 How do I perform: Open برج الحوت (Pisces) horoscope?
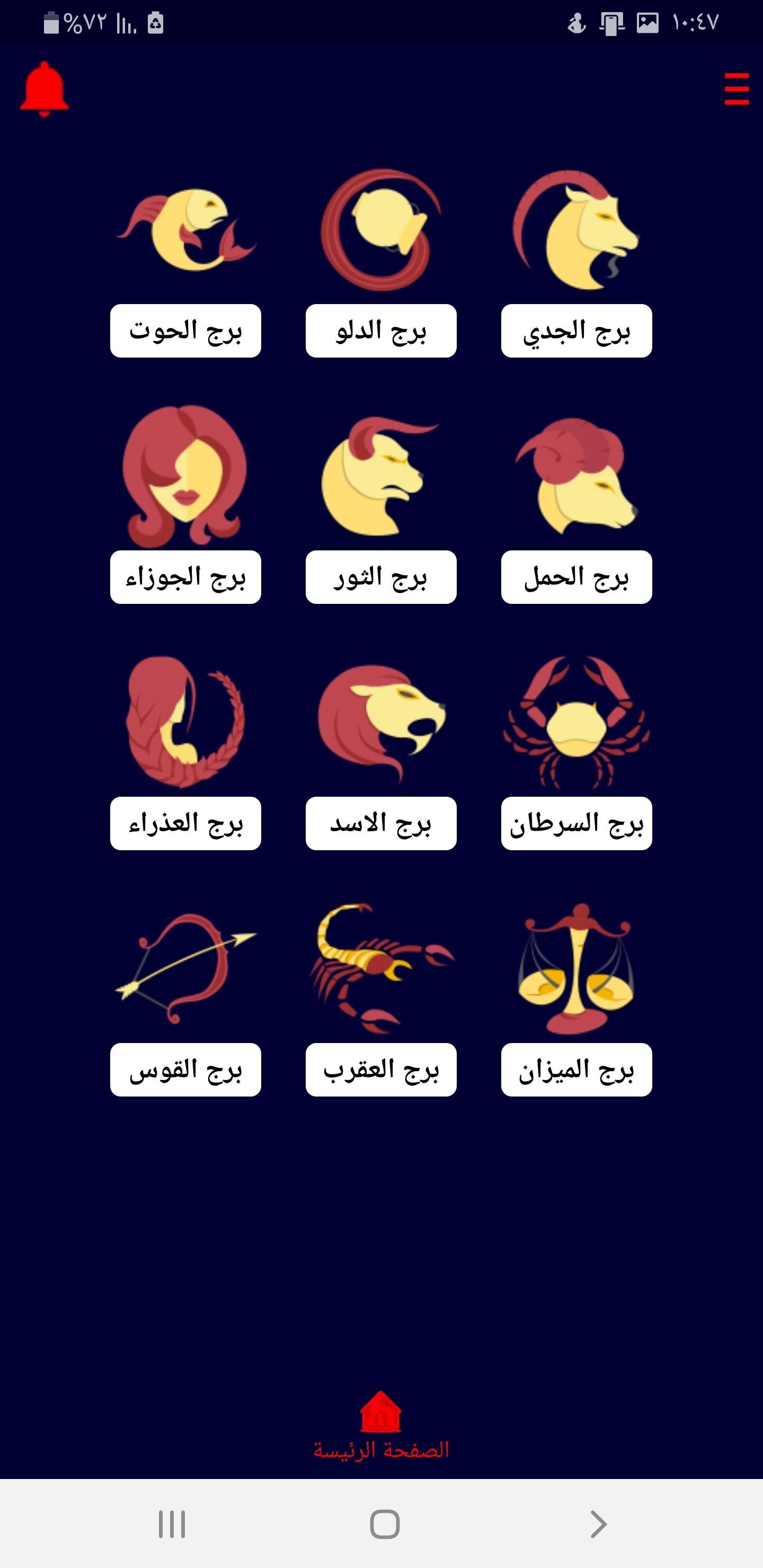[x=186, y=331]
